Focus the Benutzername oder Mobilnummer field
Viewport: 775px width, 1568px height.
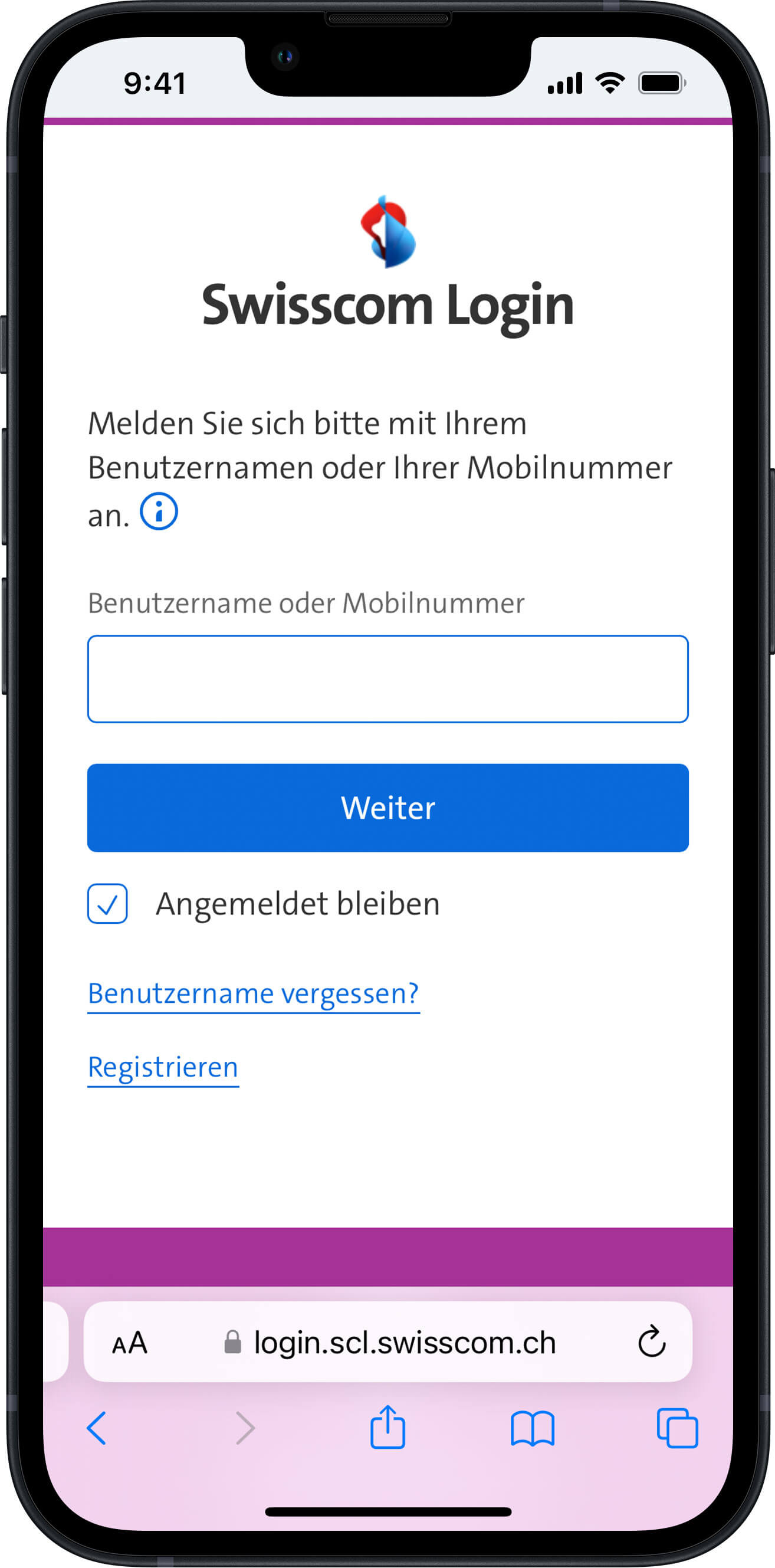pyautogui.click(x=388, y=678)
